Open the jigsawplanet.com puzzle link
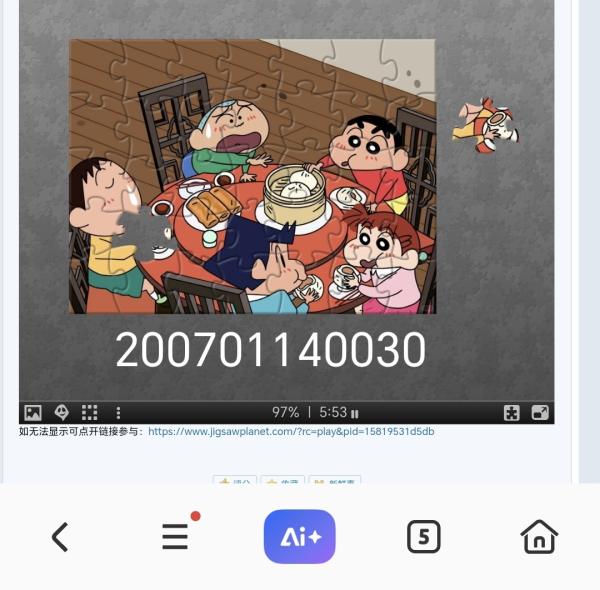Viewport: 600px width, 590px height. [x=291, y=432]
